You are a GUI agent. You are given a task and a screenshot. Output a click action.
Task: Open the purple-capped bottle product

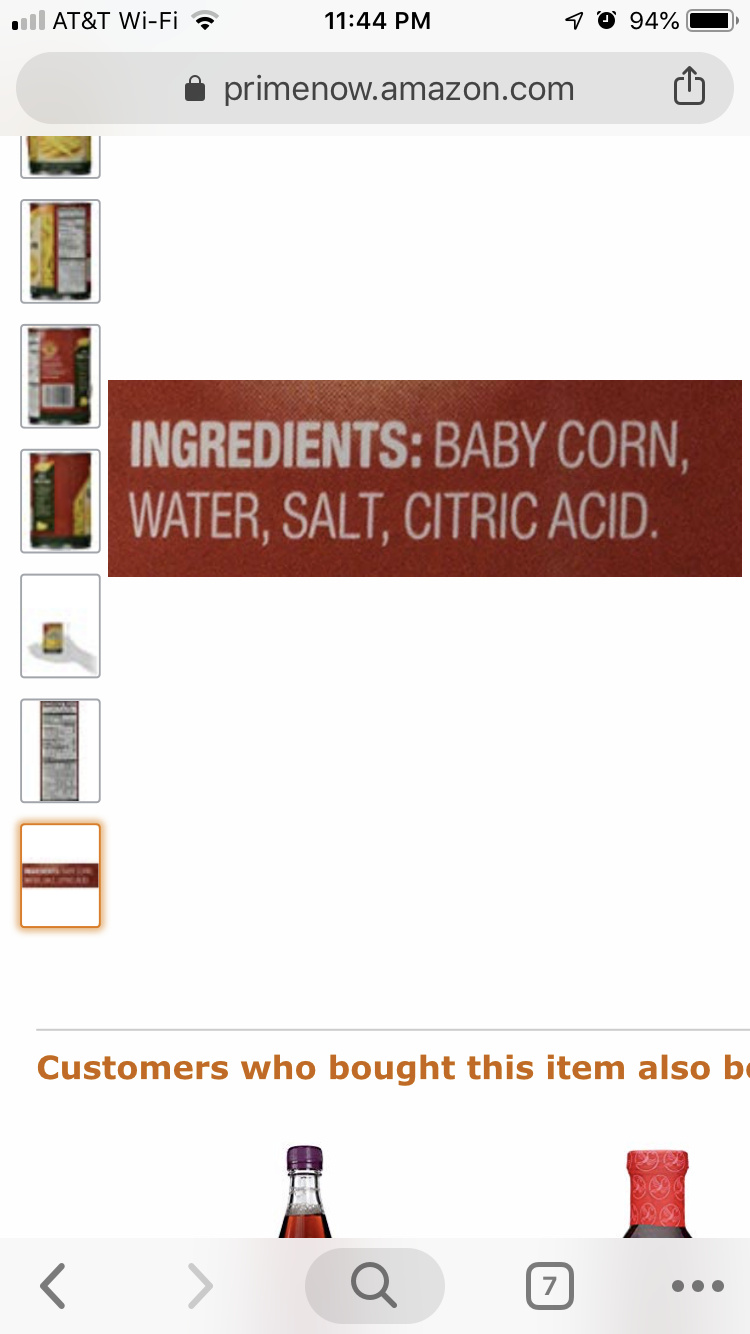point(304,1195)
